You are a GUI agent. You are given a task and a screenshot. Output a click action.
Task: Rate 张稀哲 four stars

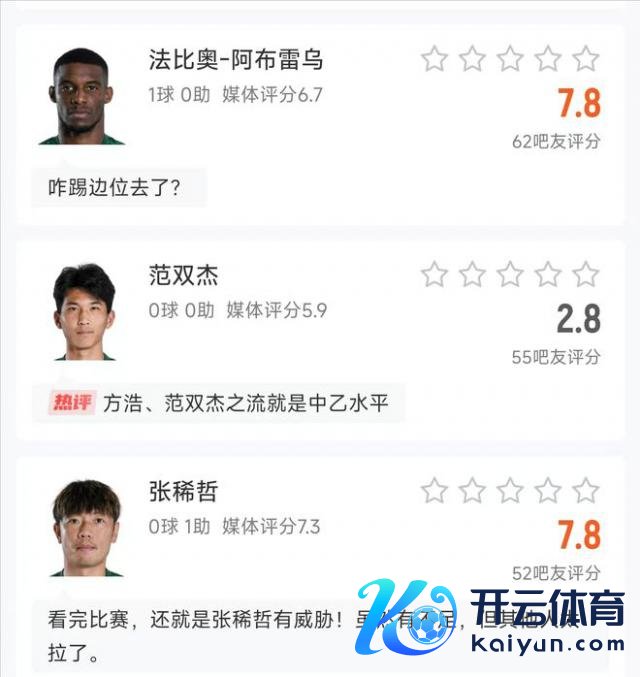point(548,490)
